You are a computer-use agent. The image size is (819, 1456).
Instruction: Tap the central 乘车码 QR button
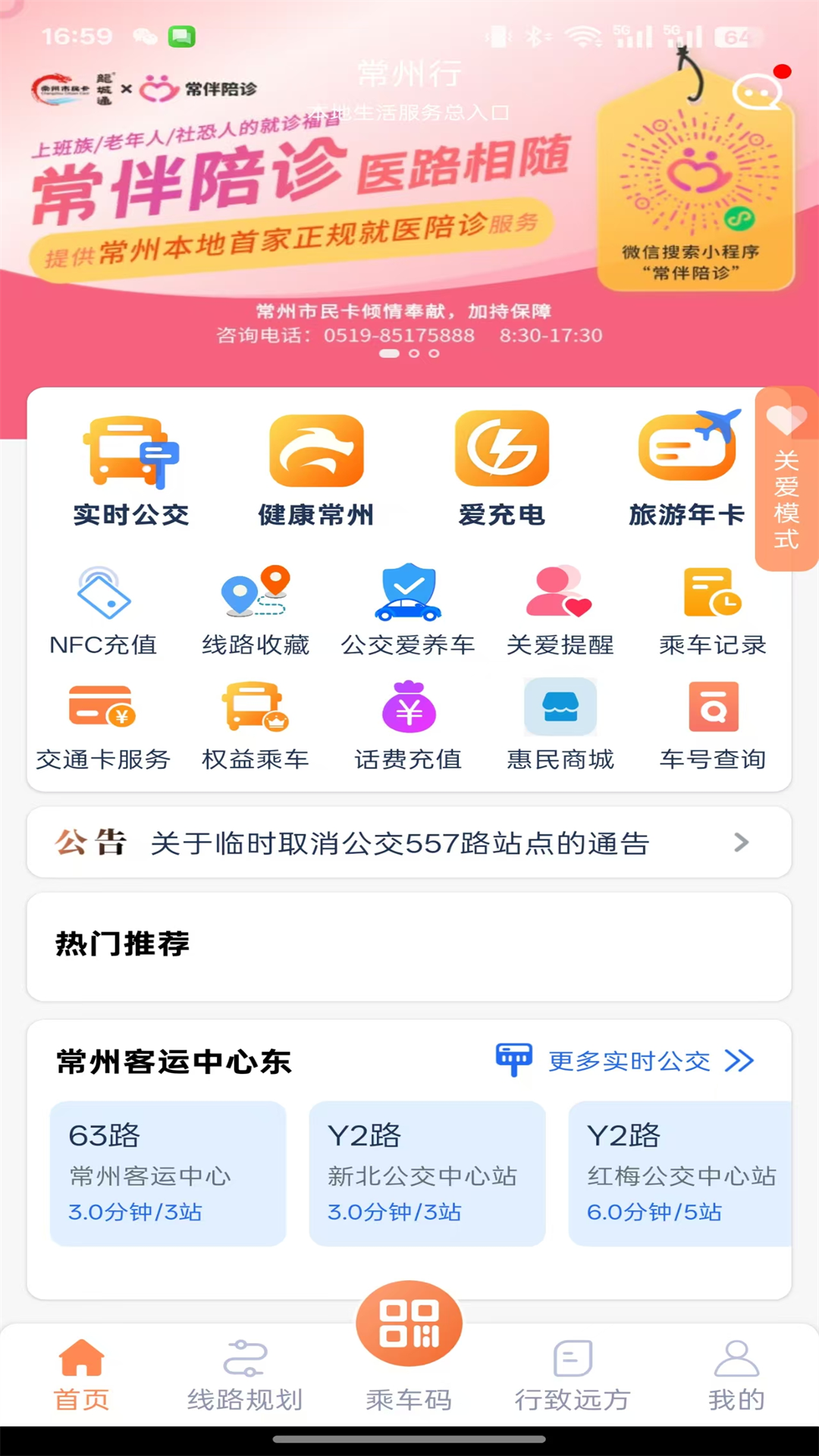click(408, 1323)
